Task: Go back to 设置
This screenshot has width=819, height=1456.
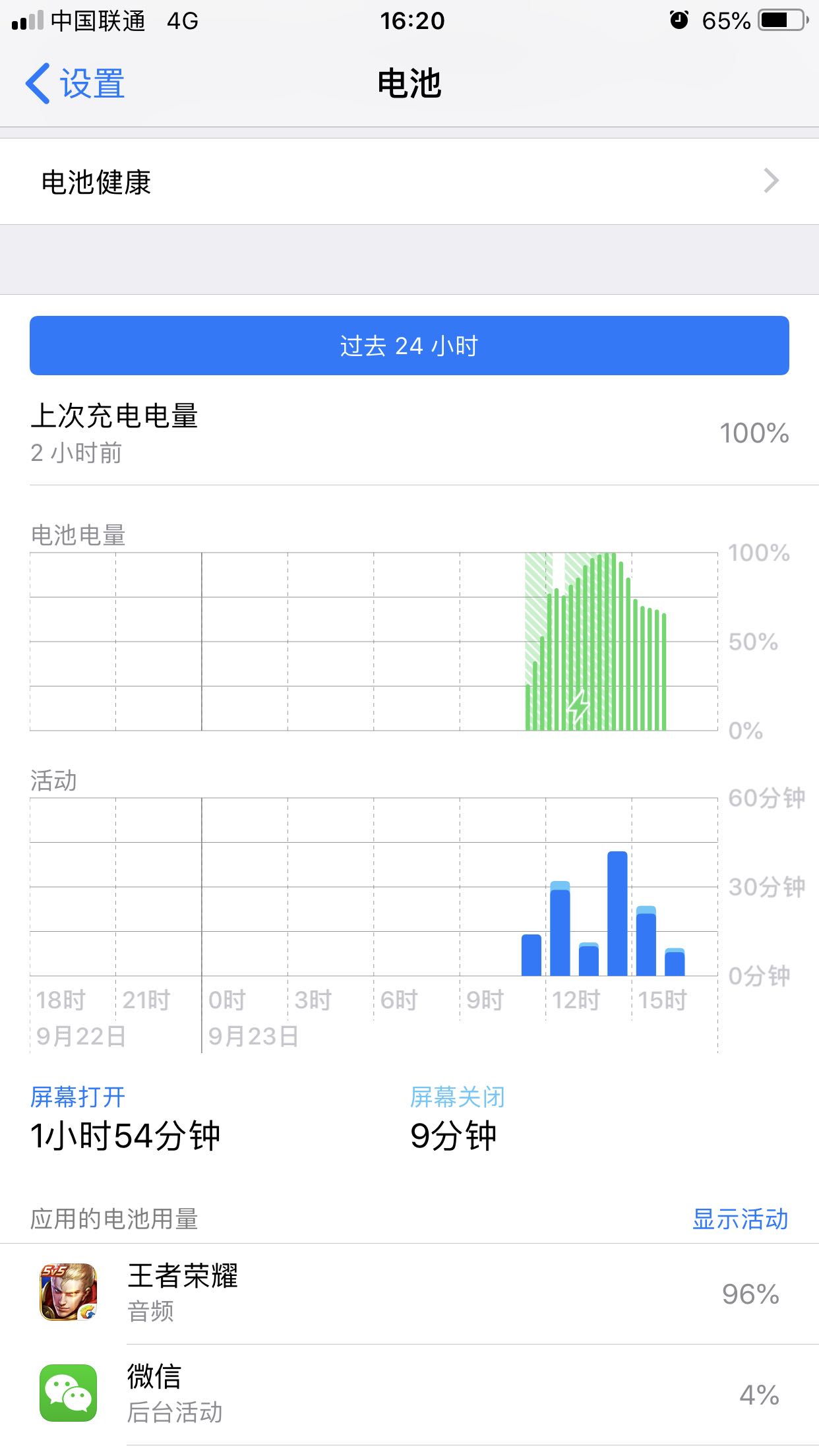Action: tap(75, 84)
